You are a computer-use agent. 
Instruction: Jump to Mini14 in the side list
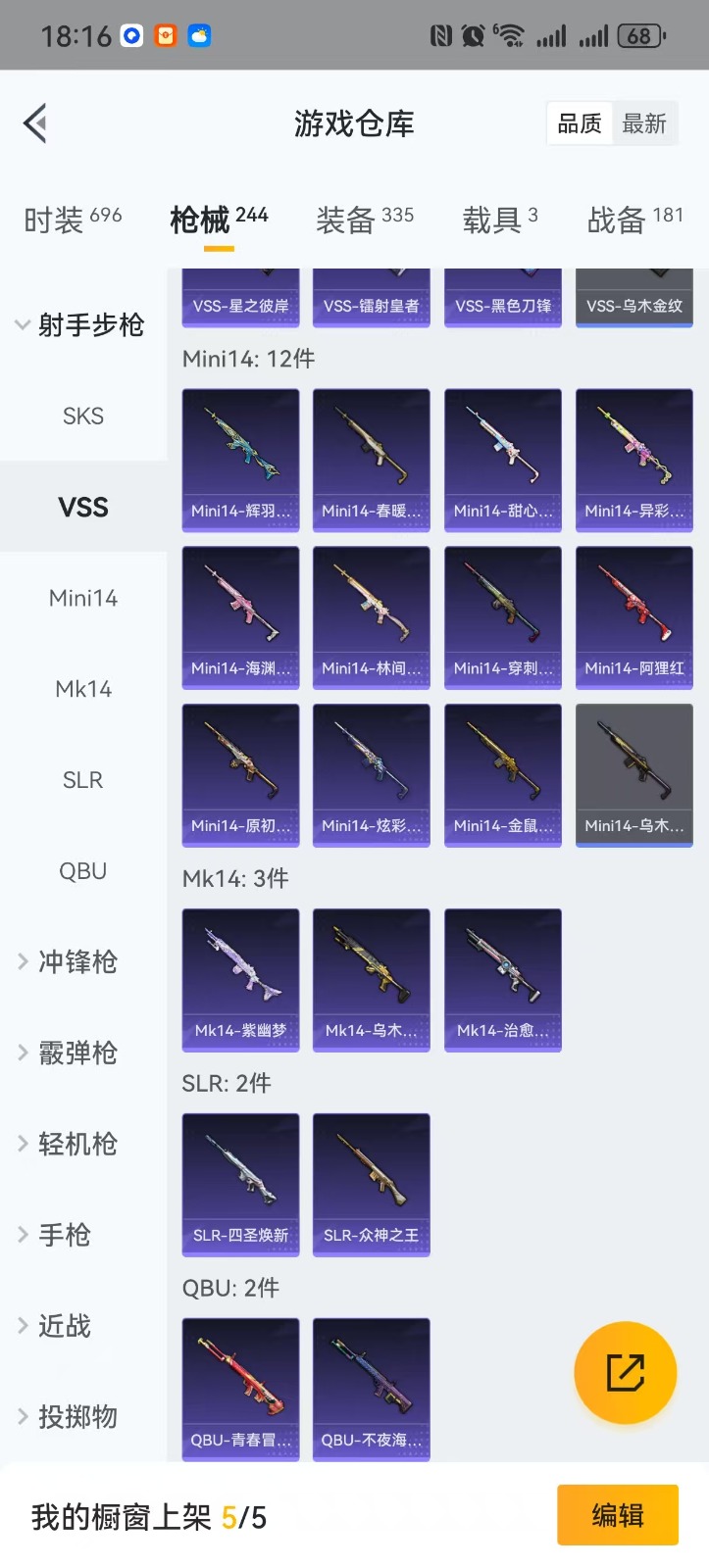pyautogui.click(x=83, y=598)
